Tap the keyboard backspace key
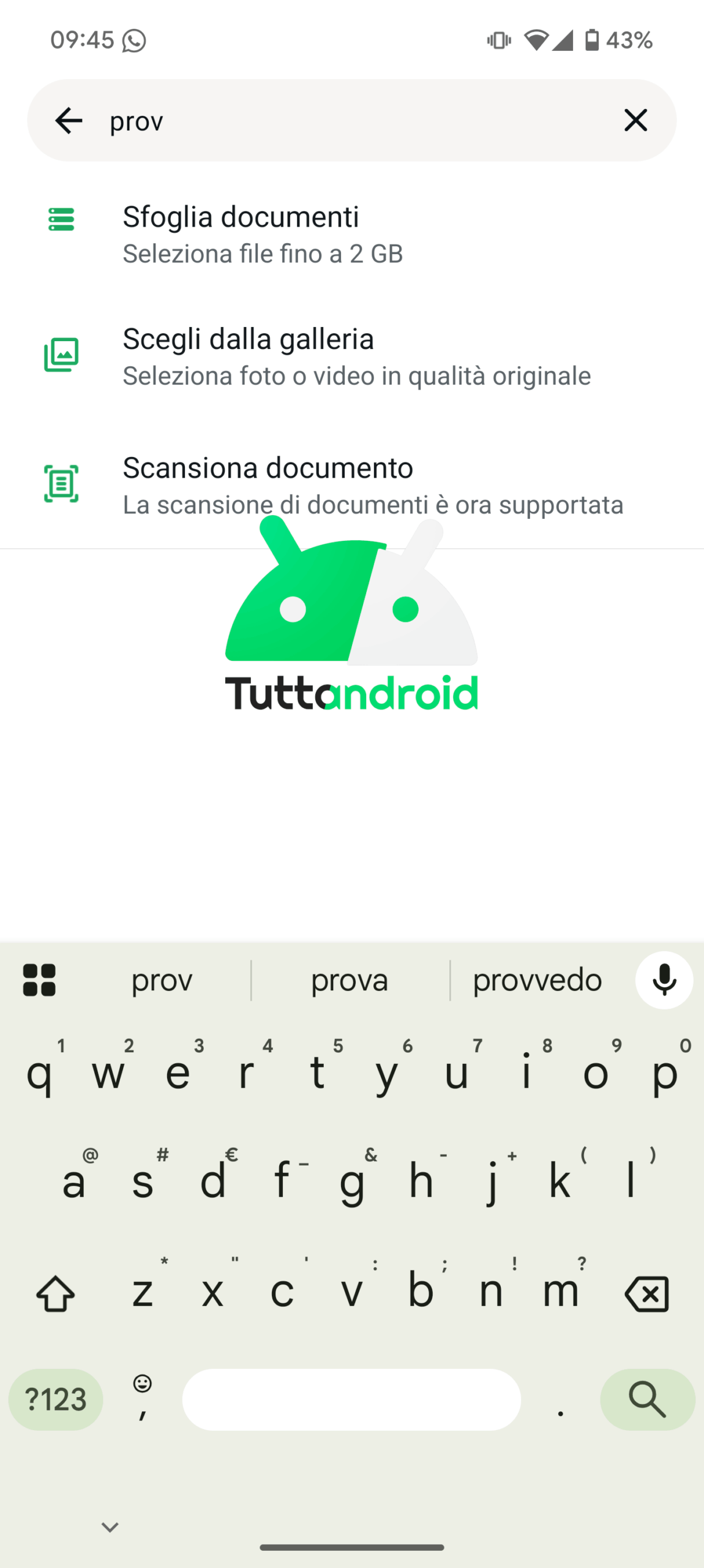Image resolution: width=704 pixels, height=1568 pixels. [647, 1293]
